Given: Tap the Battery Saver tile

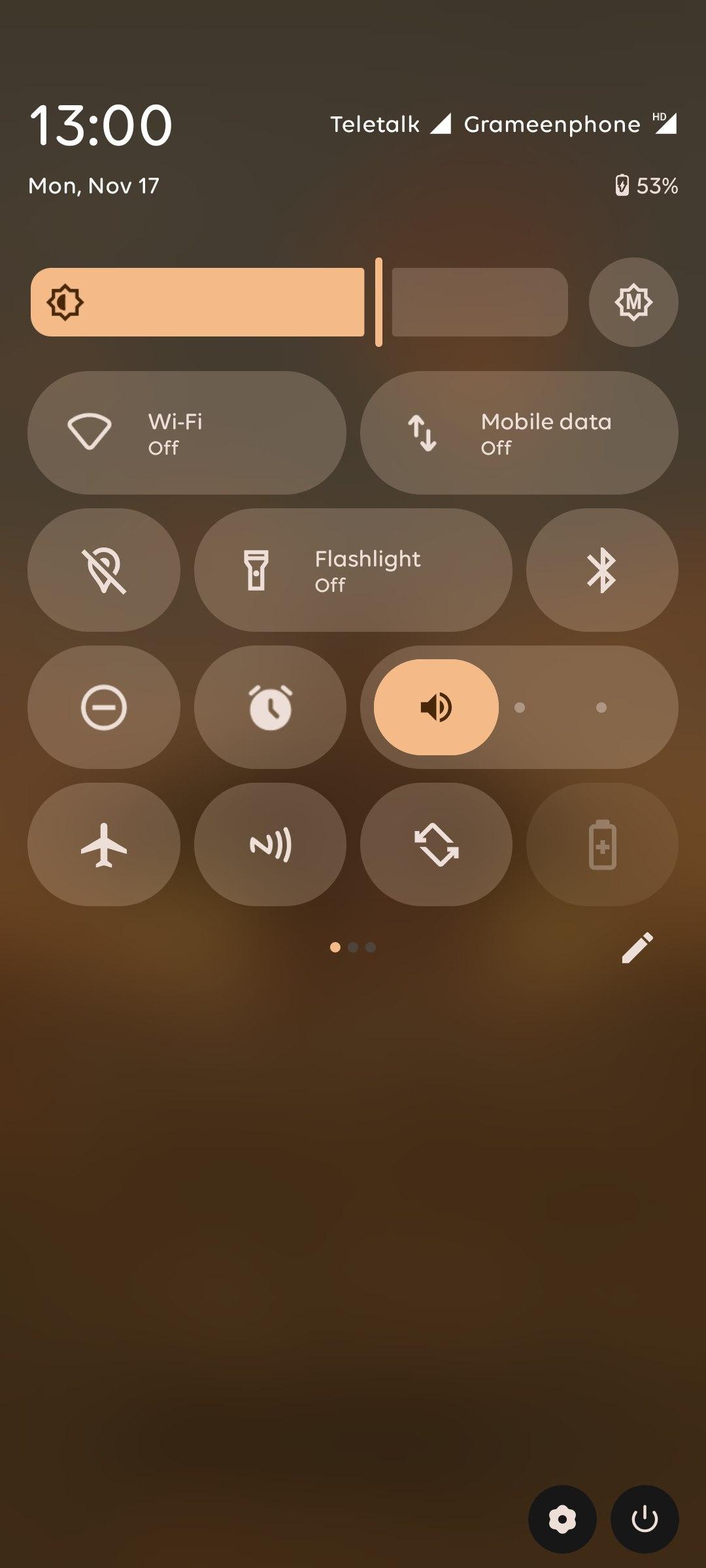Looking at the screenshot, I should pos(602,844).
